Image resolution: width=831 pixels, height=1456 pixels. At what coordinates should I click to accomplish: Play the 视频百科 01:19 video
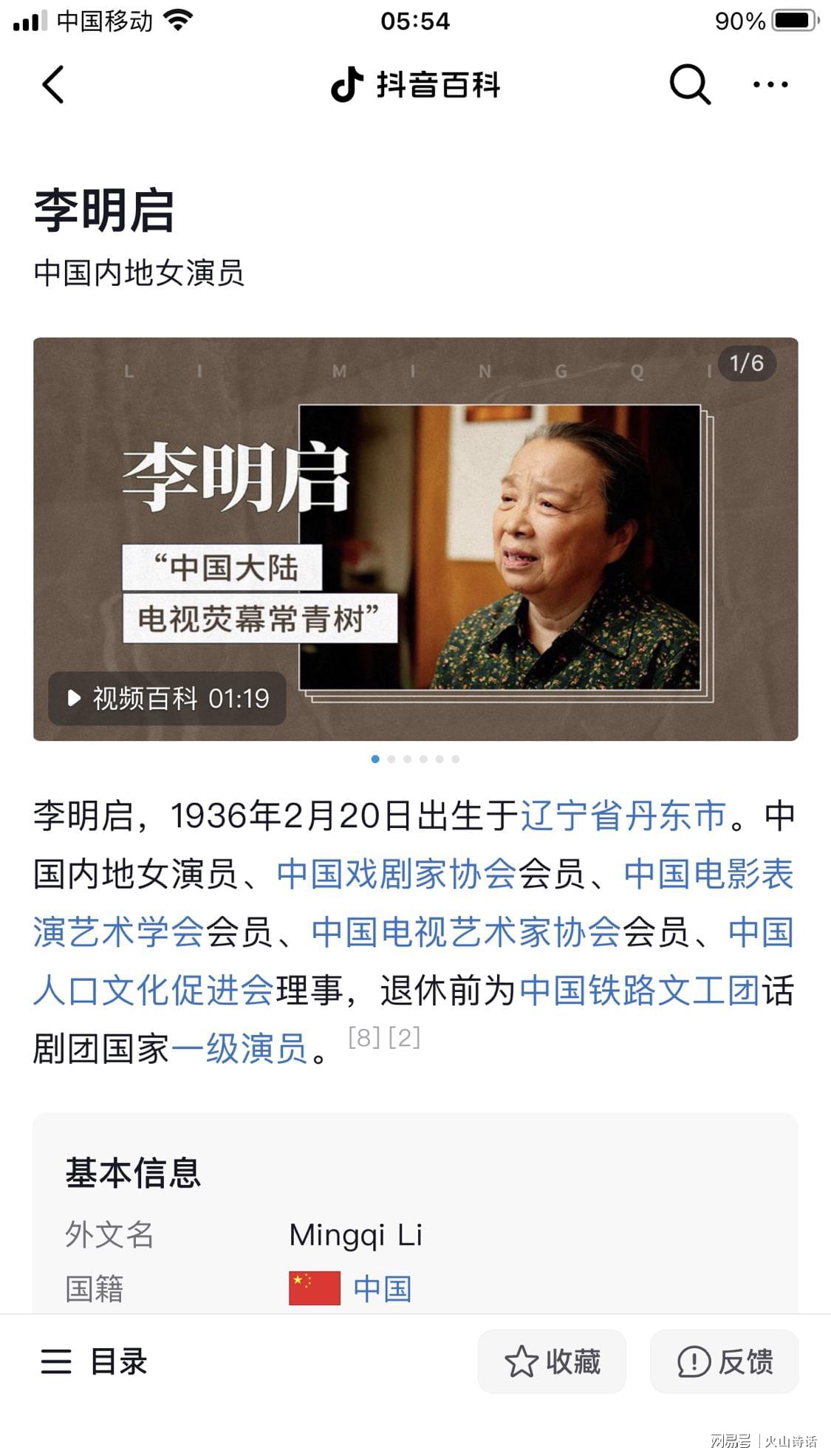click(x=167, y=698)
